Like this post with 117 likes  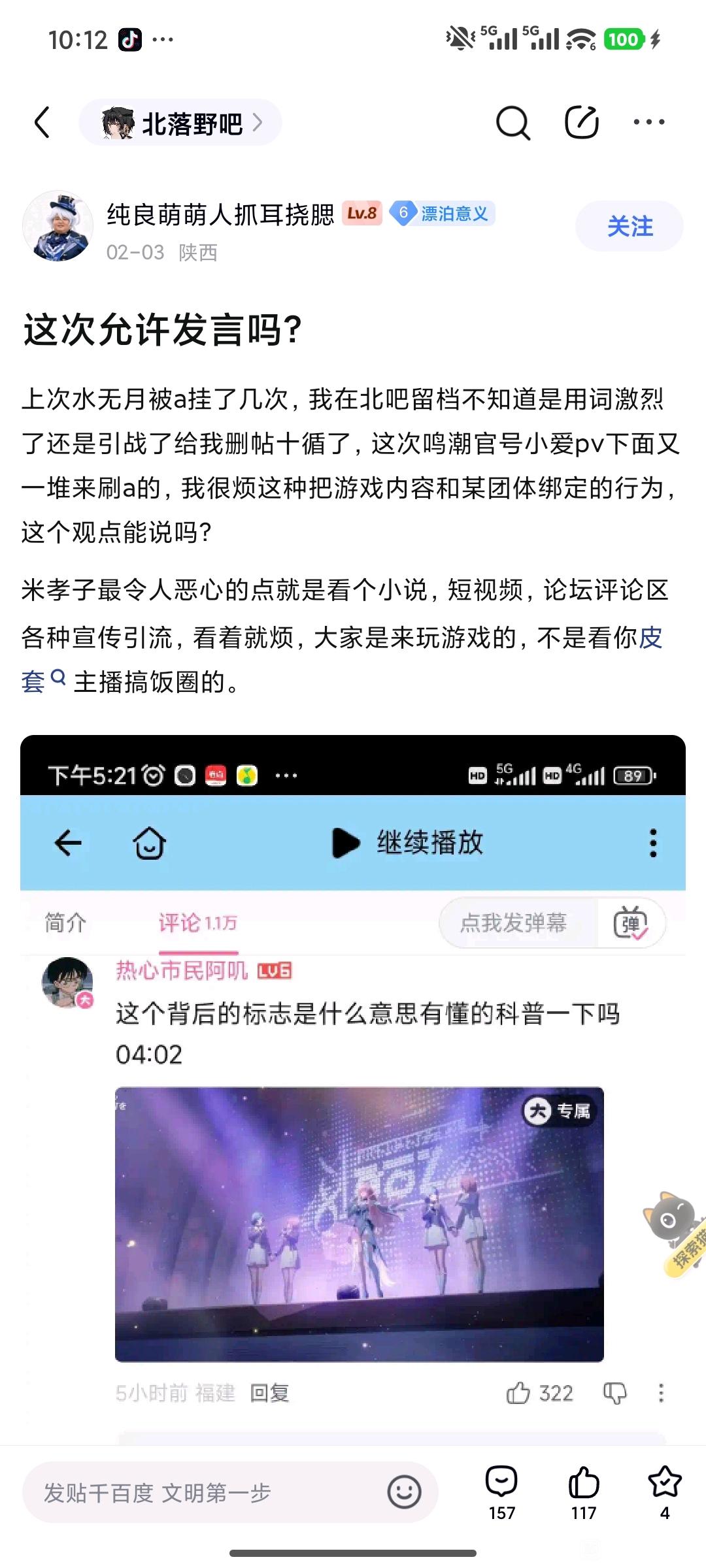pos(583,1492)
